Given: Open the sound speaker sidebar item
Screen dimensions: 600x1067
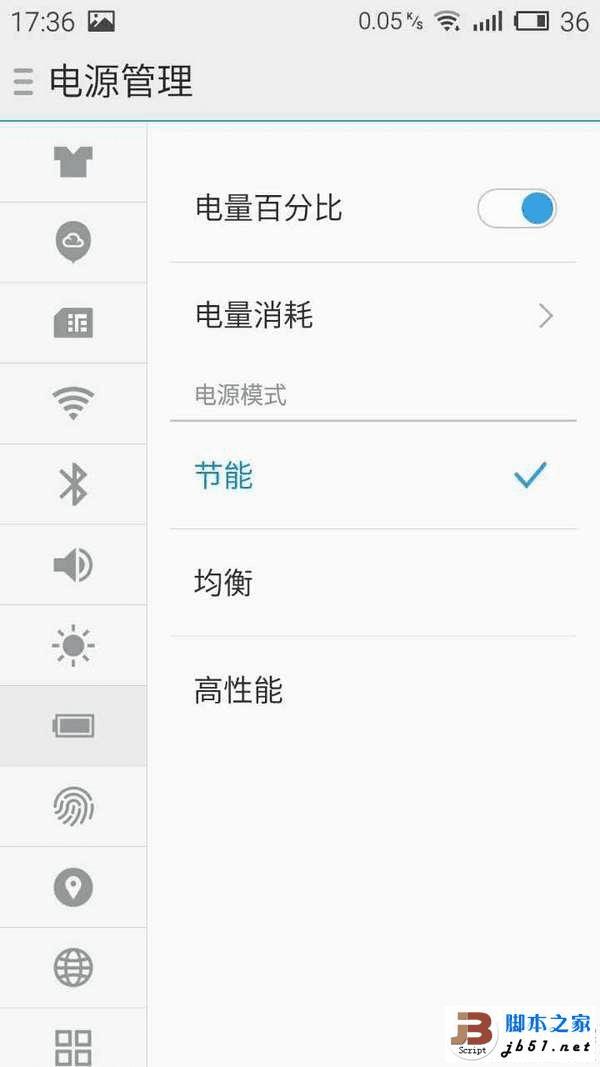Looking at the screenshot, I should coord(73,565).
